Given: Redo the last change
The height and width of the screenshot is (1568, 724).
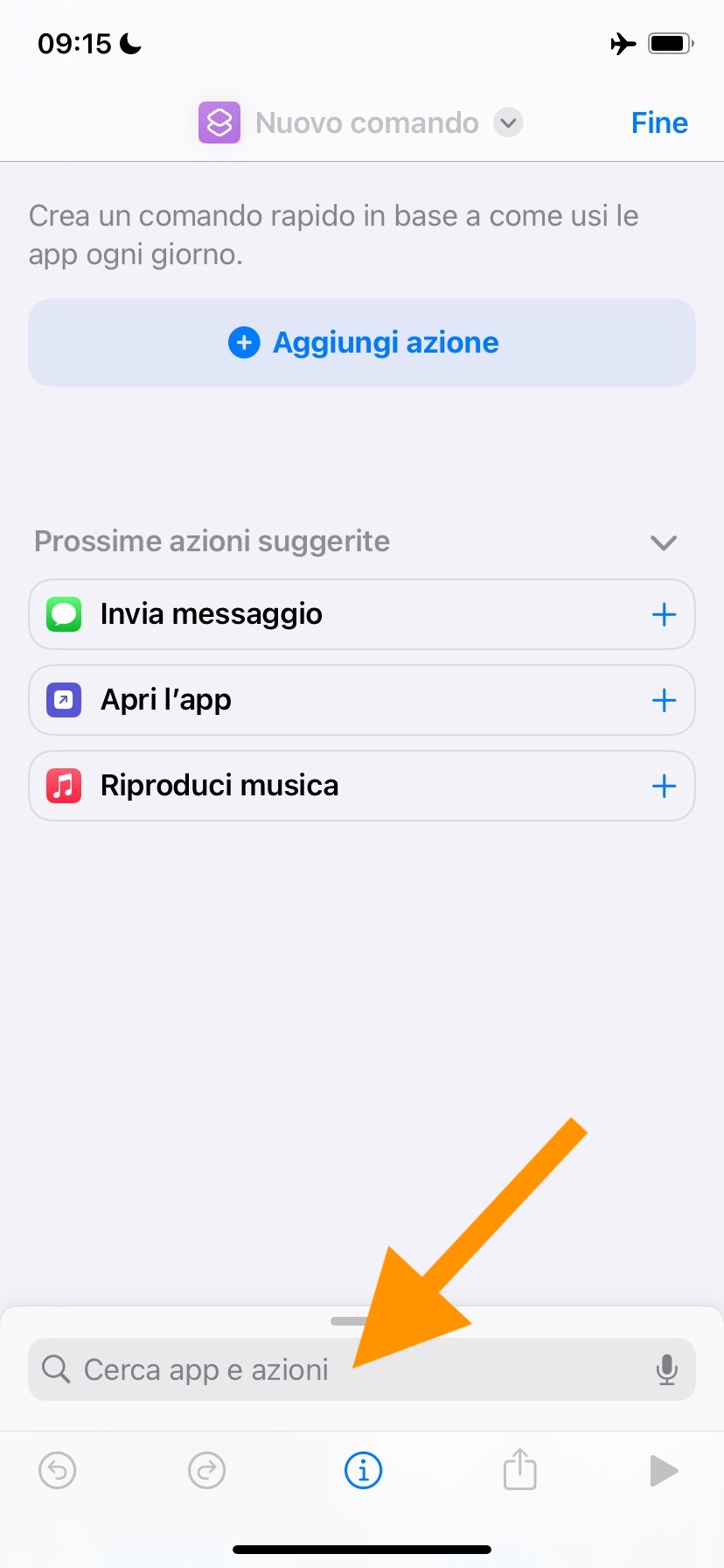Looking at the screenshot, I should [207, 1470].
